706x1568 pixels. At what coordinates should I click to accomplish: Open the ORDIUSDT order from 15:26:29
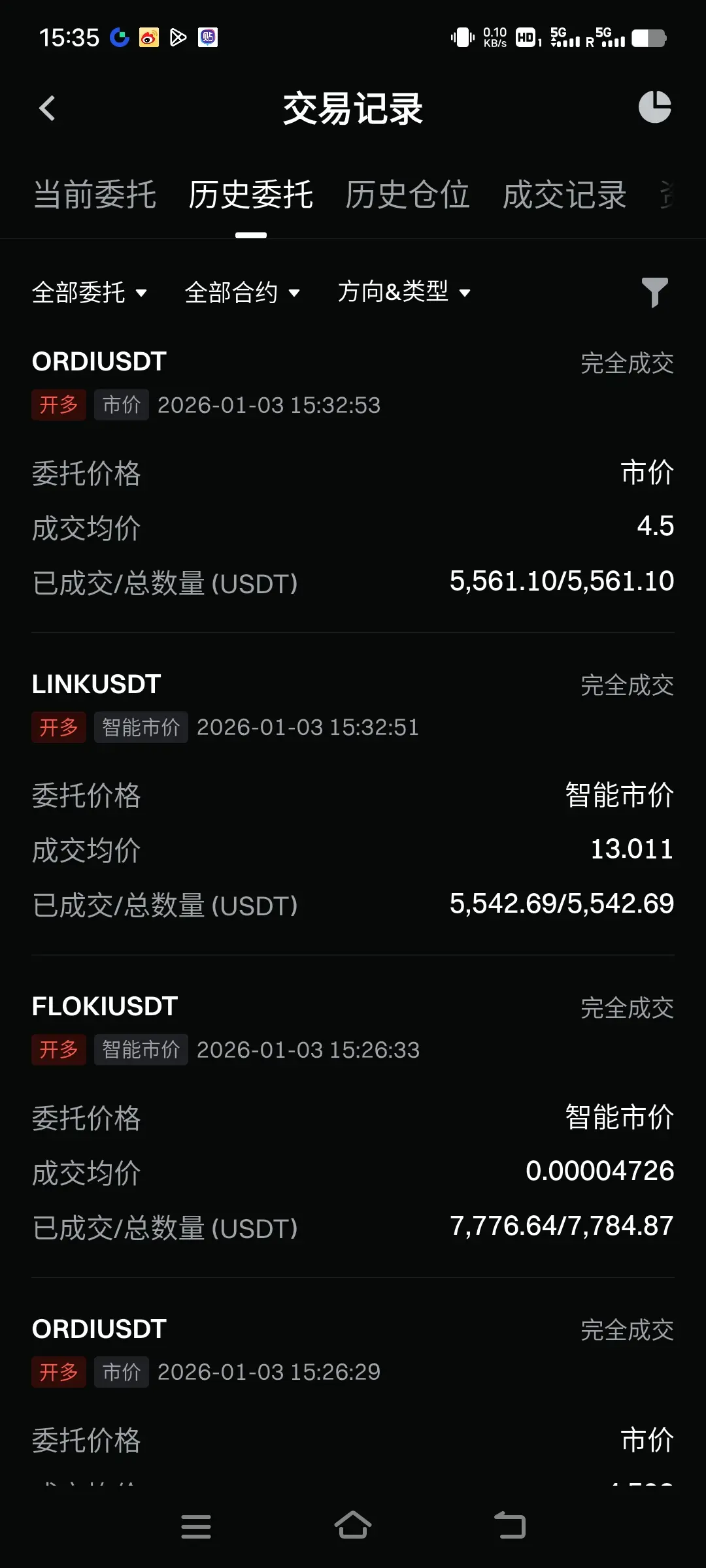point(353,1398)
